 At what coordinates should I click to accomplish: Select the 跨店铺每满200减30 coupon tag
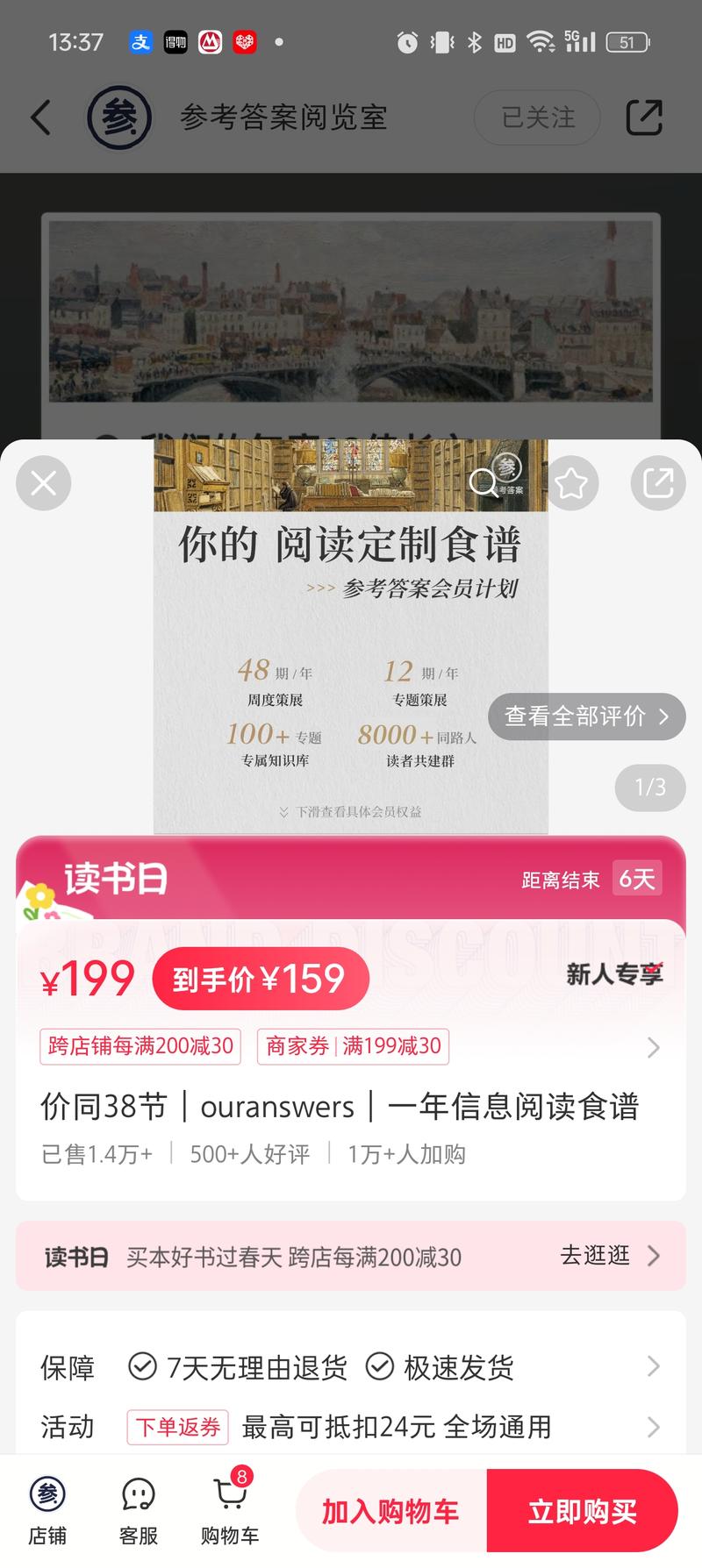point(140,1046)
